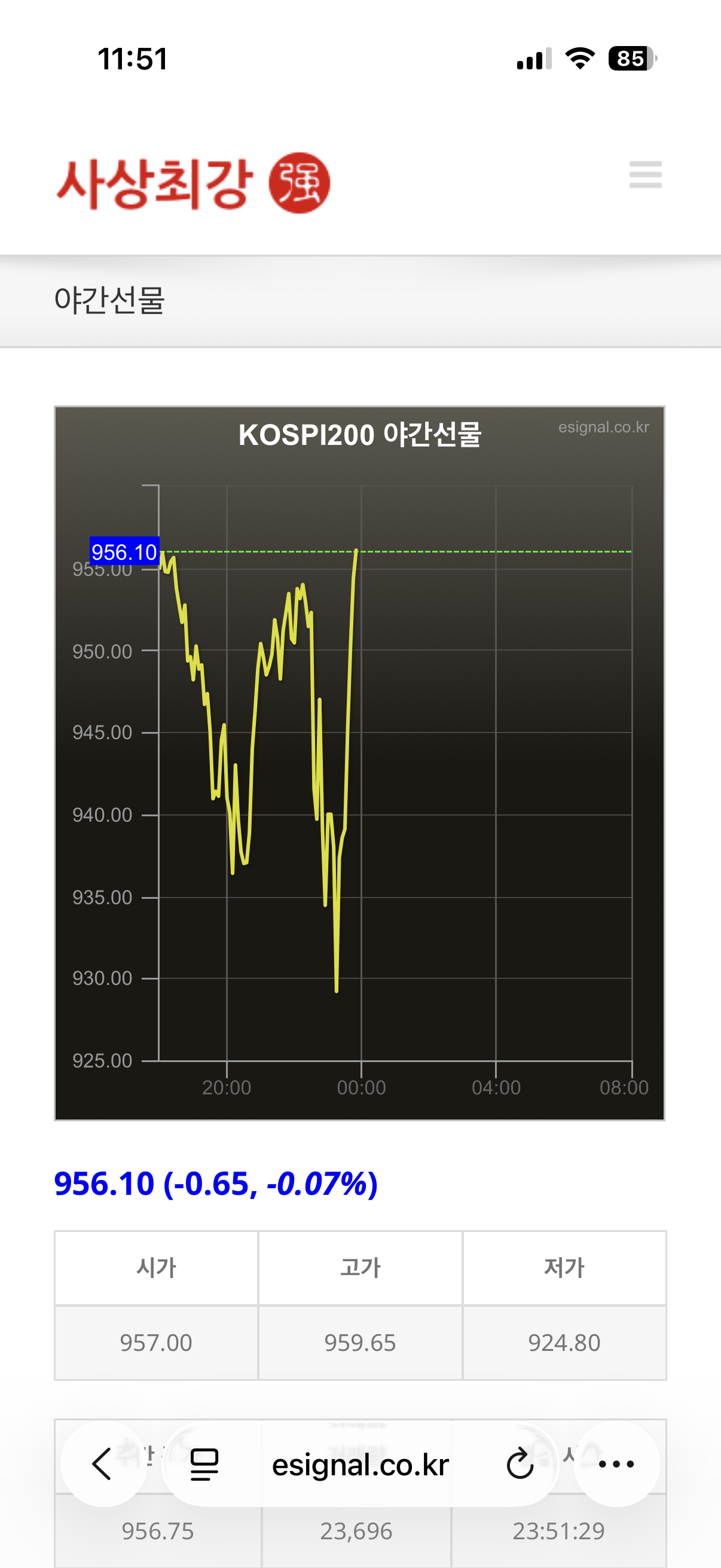Reload the current page
The image size is (721, 1568).
point(520,1464)
